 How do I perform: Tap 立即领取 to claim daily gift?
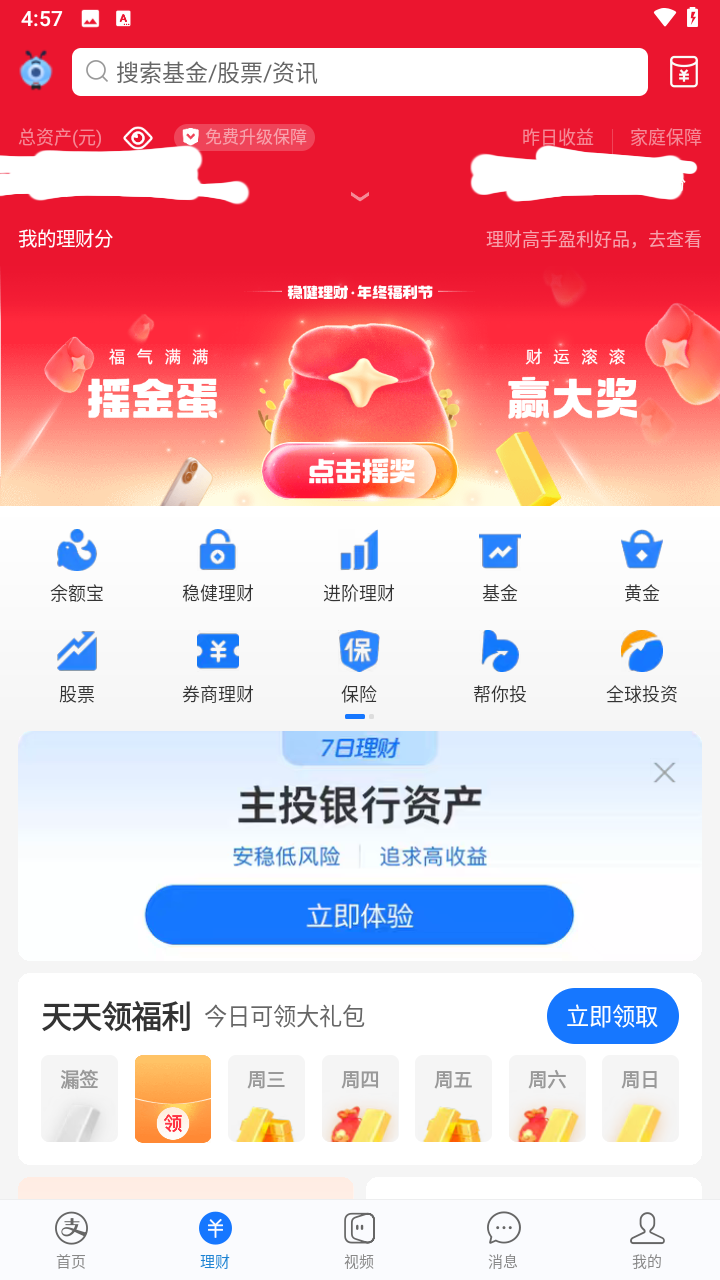[x=612, y=1016]
